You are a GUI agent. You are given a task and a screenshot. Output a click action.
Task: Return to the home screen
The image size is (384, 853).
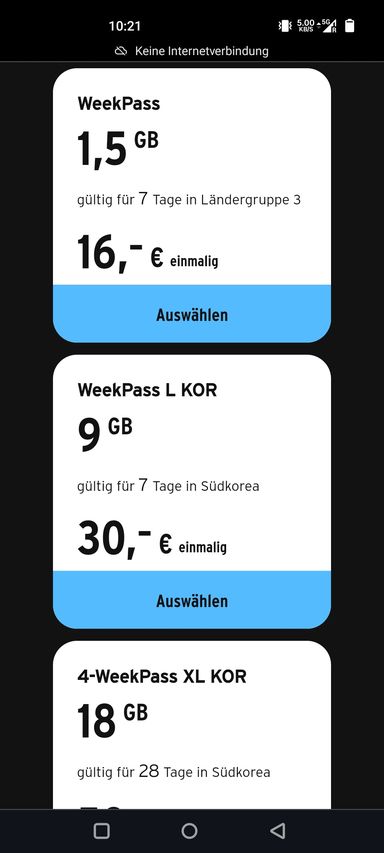coord(189,831)
